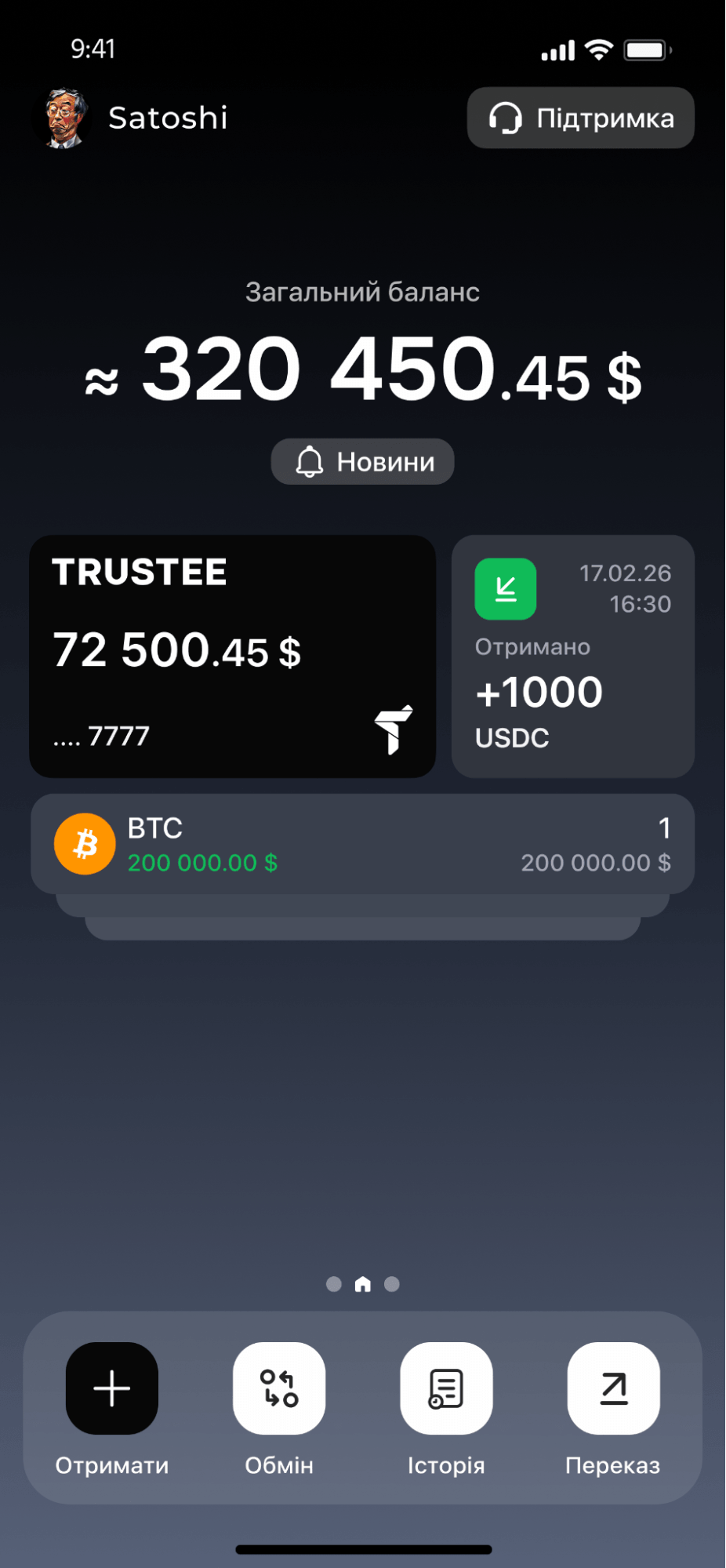Screen dimensions: 726x1568
Task: Click the headphones icon in Підтримка button
Action: click(506, 118)
